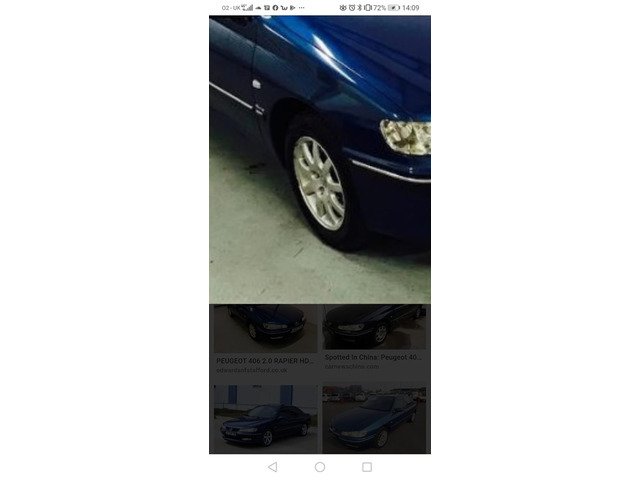This screenshot has height=480, width=640.
Task: Open the recent apps overview
Action: (367, 467)
